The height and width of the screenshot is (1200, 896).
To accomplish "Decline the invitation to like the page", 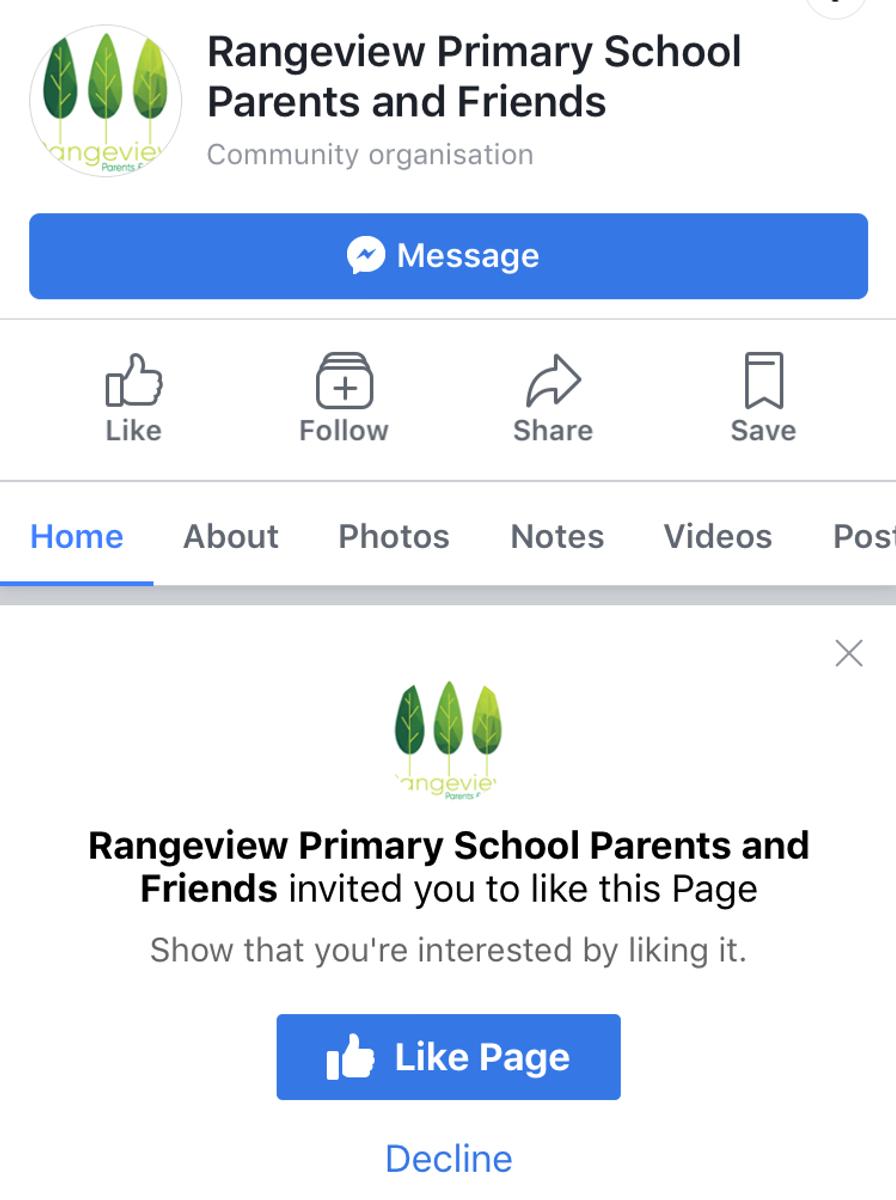I will click(448, 1159).
